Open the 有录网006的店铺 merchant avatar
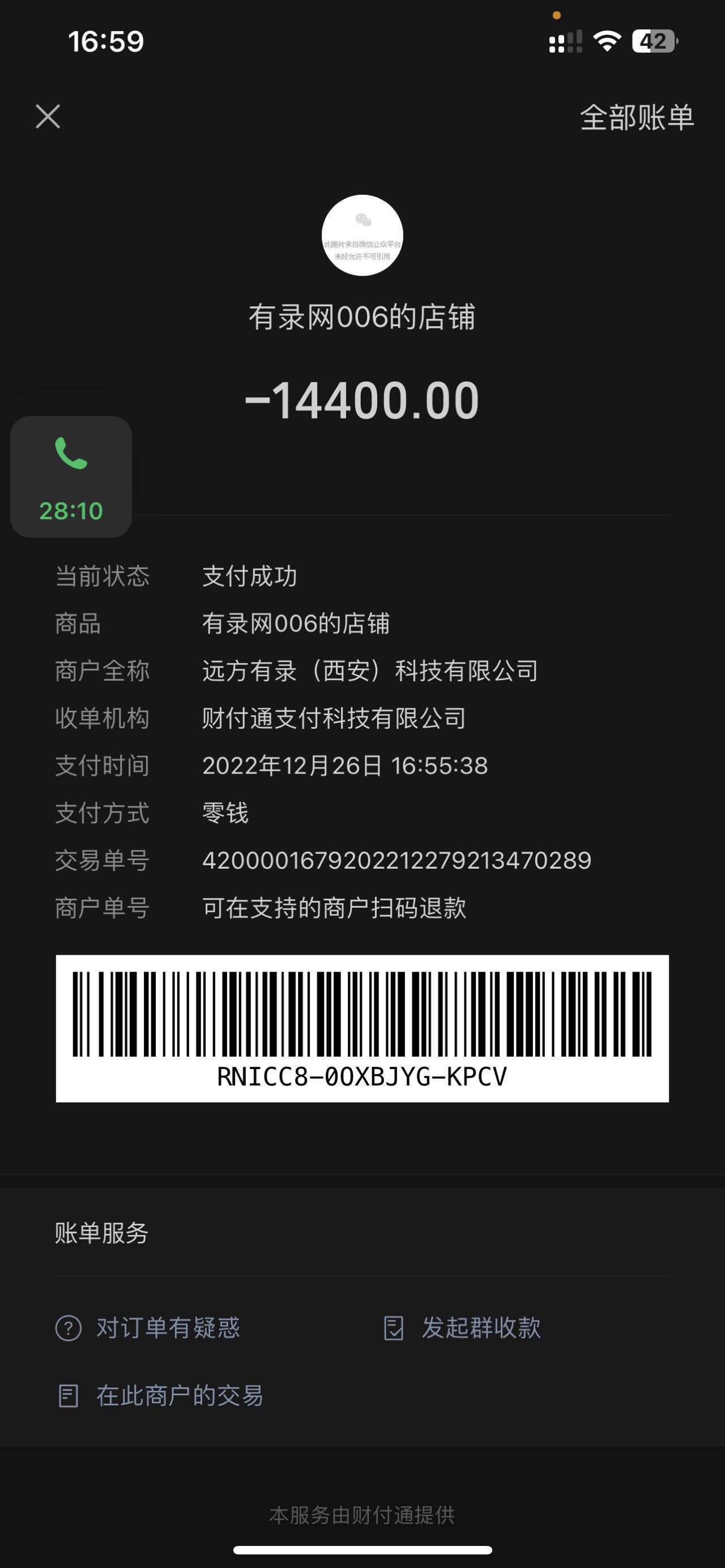The image size is (725, 1568). coord(362,236)
